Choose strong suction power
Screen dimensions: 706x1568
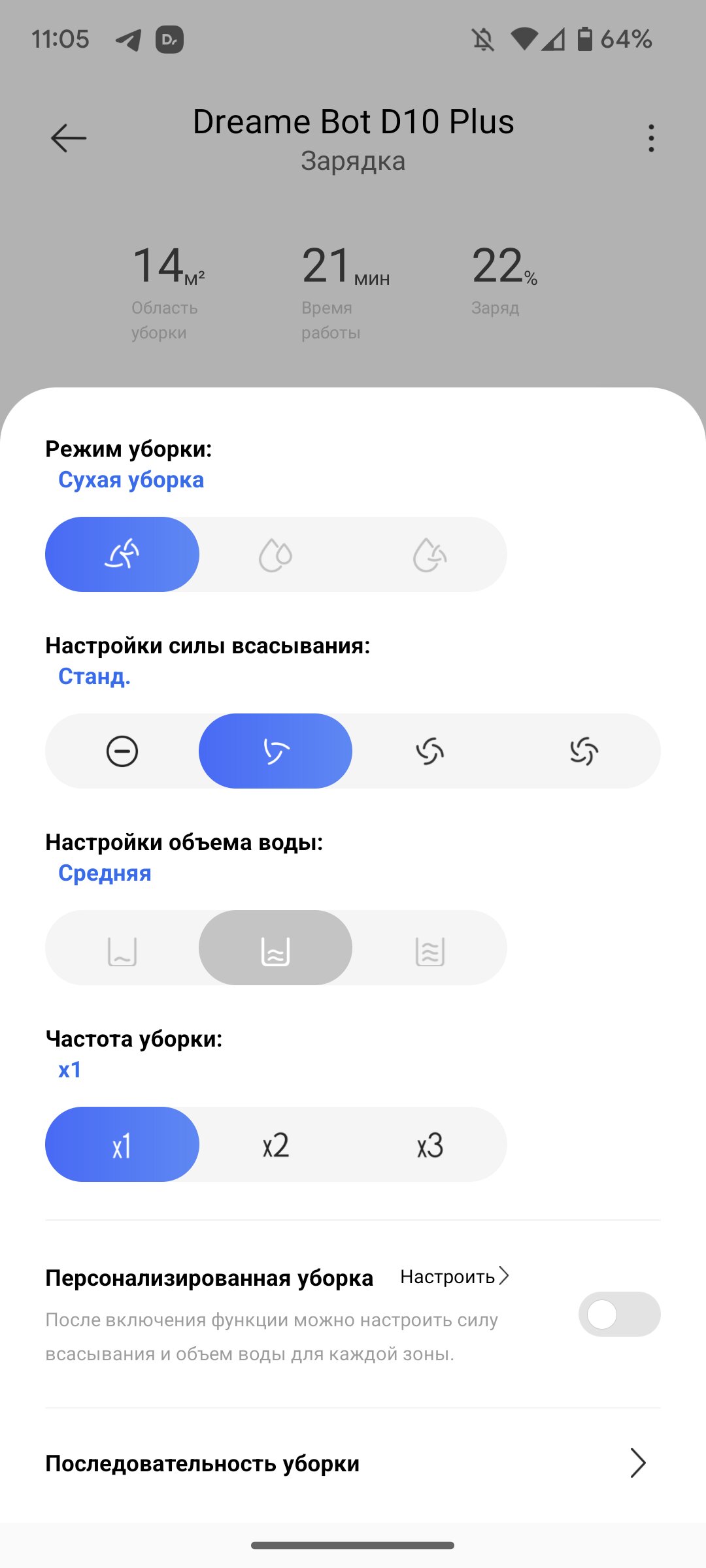pos(430,751)
